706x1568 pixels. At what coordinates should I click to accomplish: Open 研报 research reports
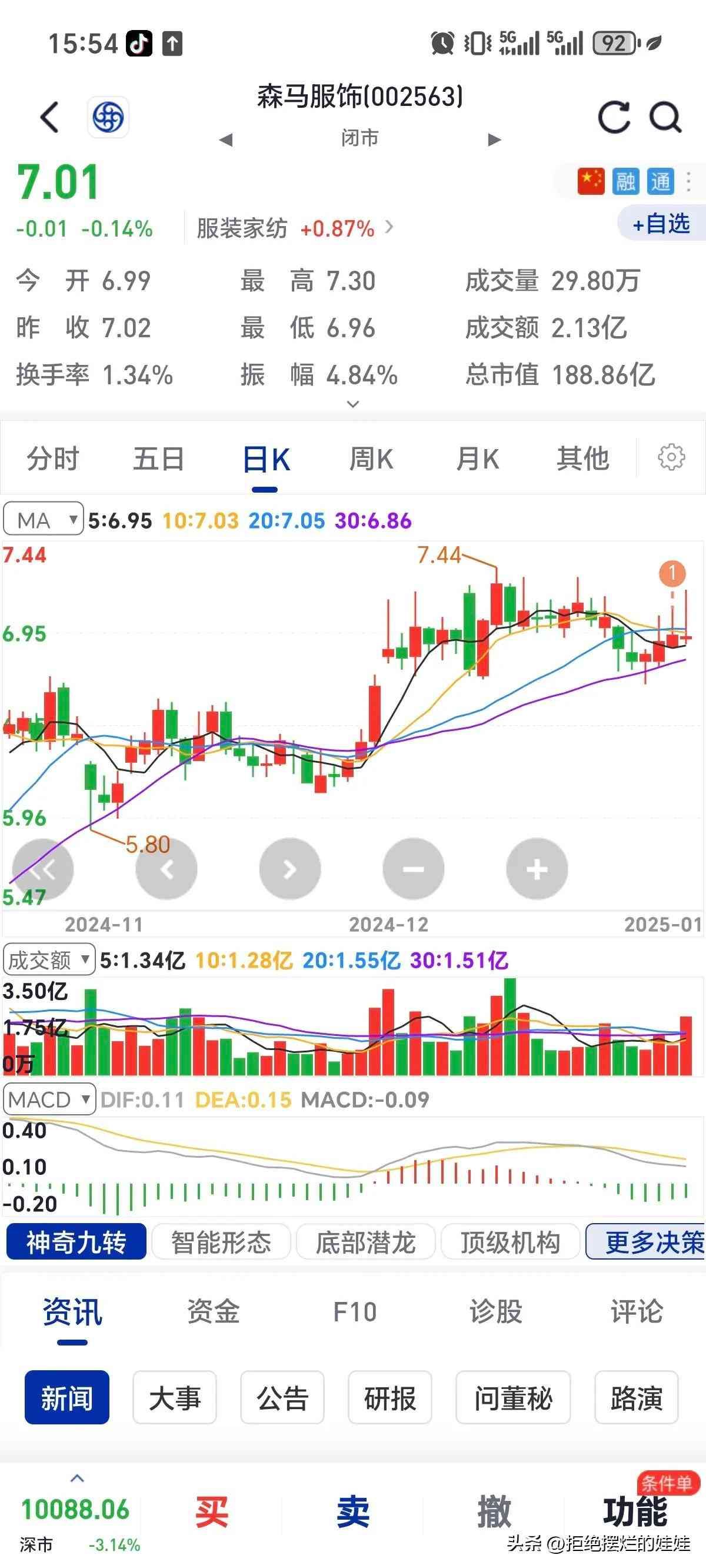pyautogui.click(x=389, y=1398)
